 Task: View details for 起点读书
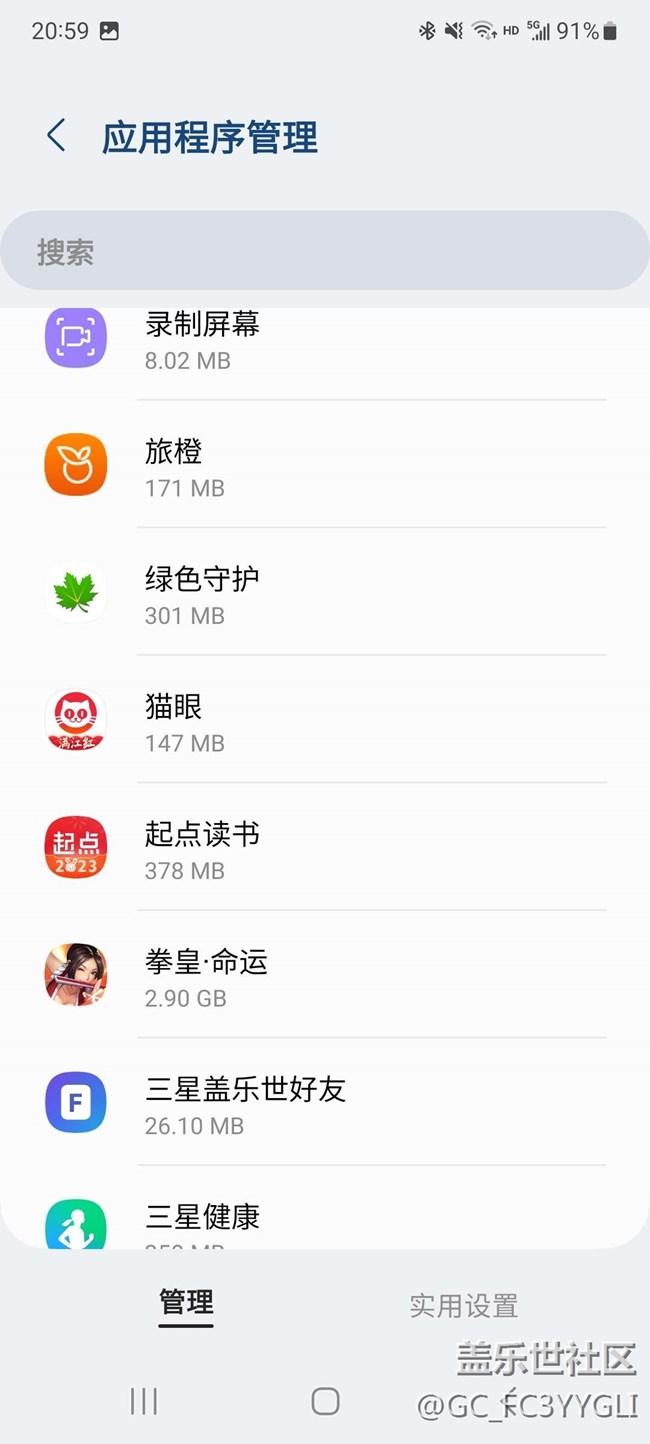tap(325, 849)
